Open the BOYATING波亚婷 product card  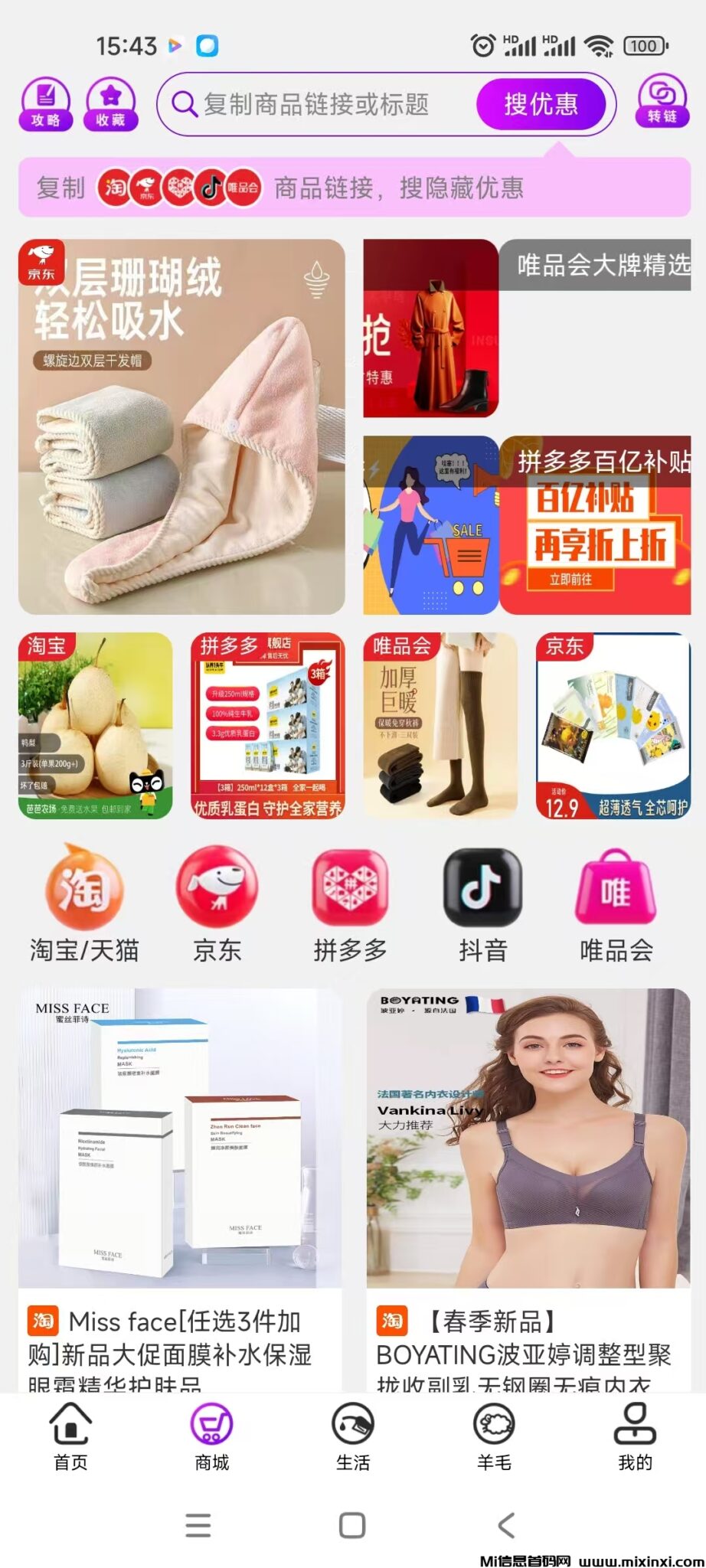(x=528, y=1187)
